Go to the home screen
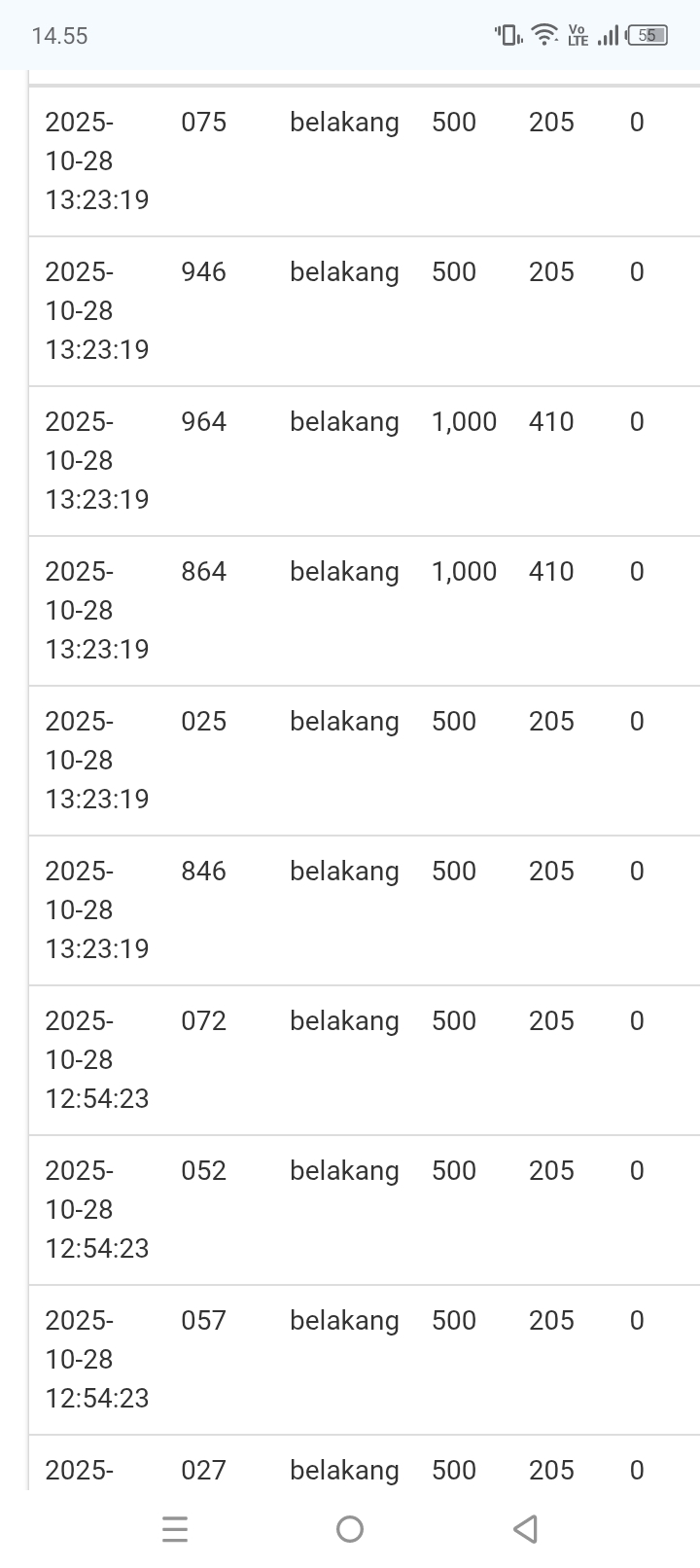 tap(350, 1529)
